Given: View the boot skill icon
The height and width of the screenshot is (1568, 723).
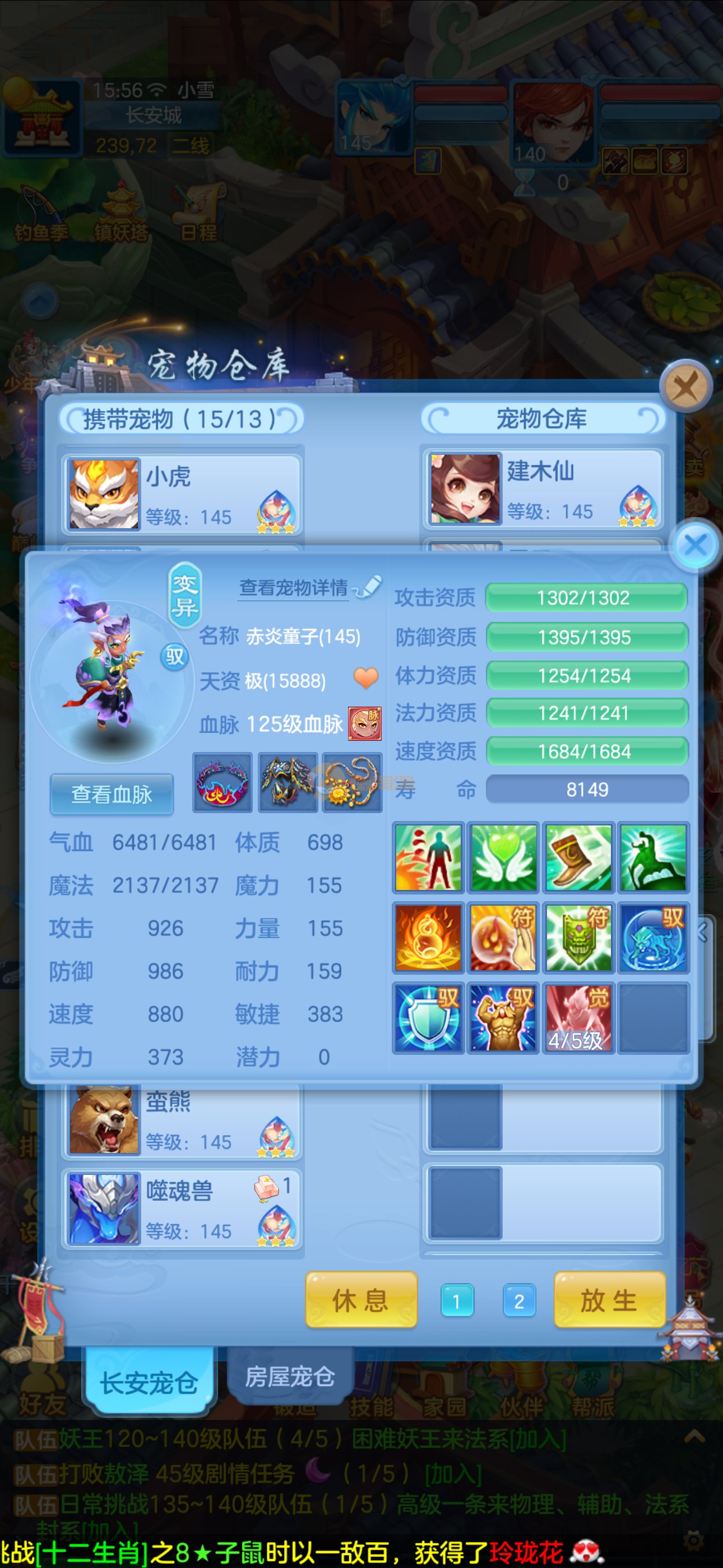Looking at the screenshot, I should (x=578, y=857).
